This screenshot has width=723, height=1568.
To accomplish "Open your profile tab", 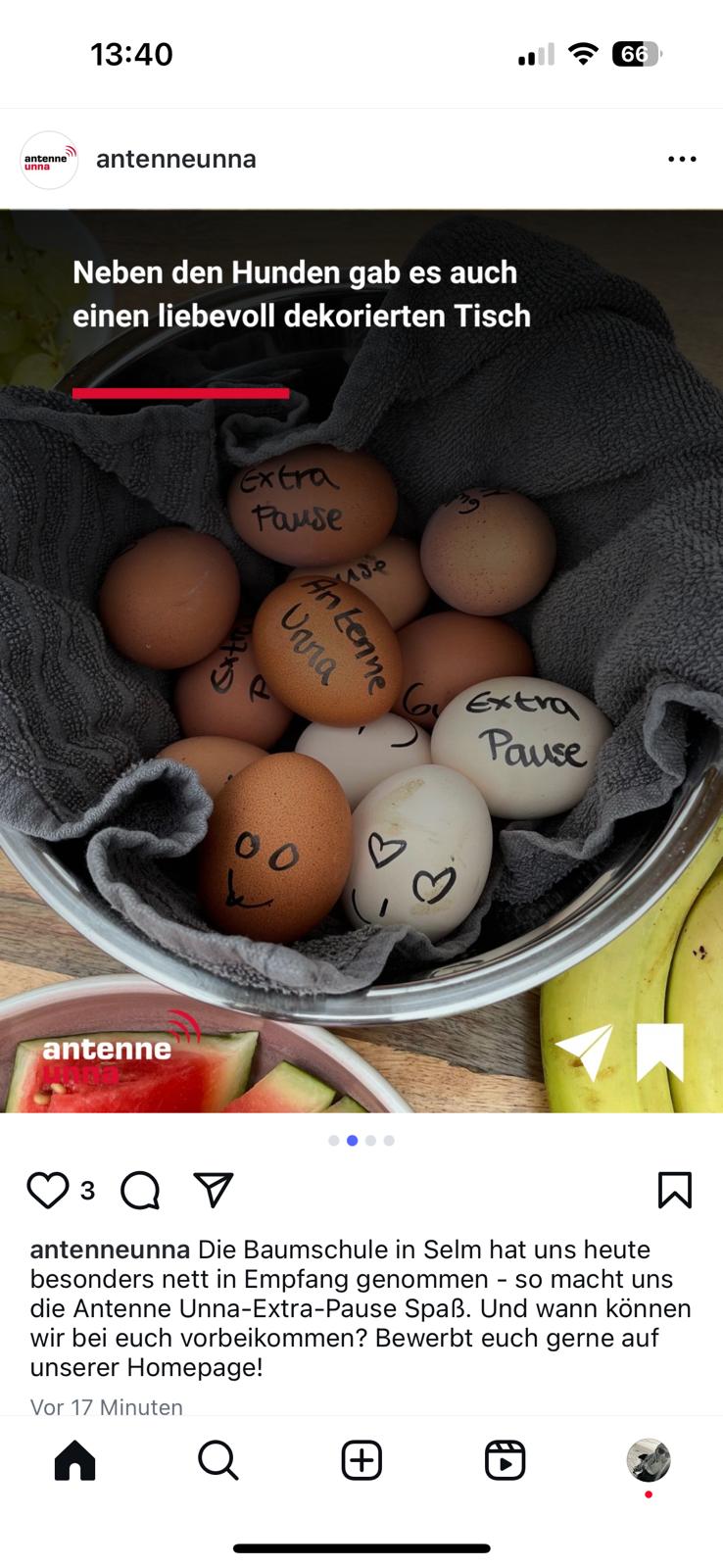I will [x=649, y=1460].
